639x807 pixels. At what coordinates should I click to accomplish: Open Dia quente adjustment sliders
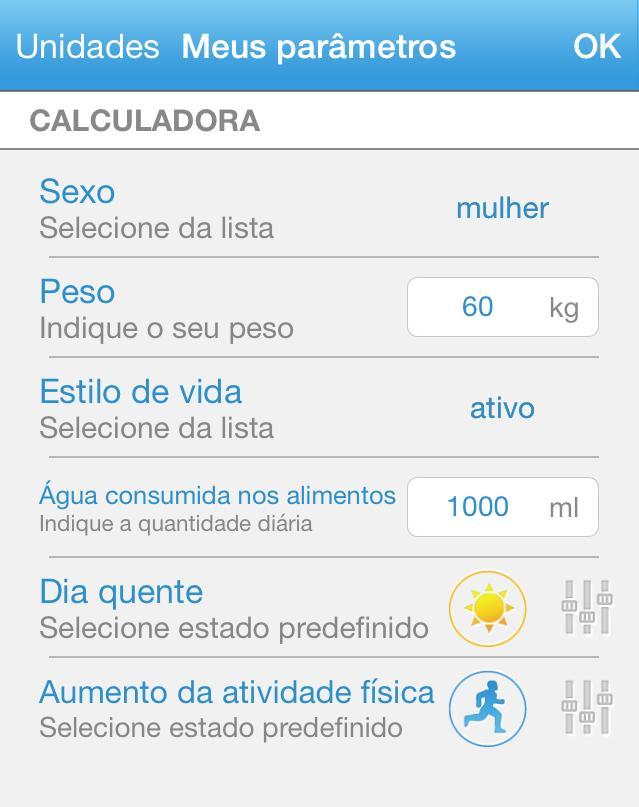(x=586, y=607)
